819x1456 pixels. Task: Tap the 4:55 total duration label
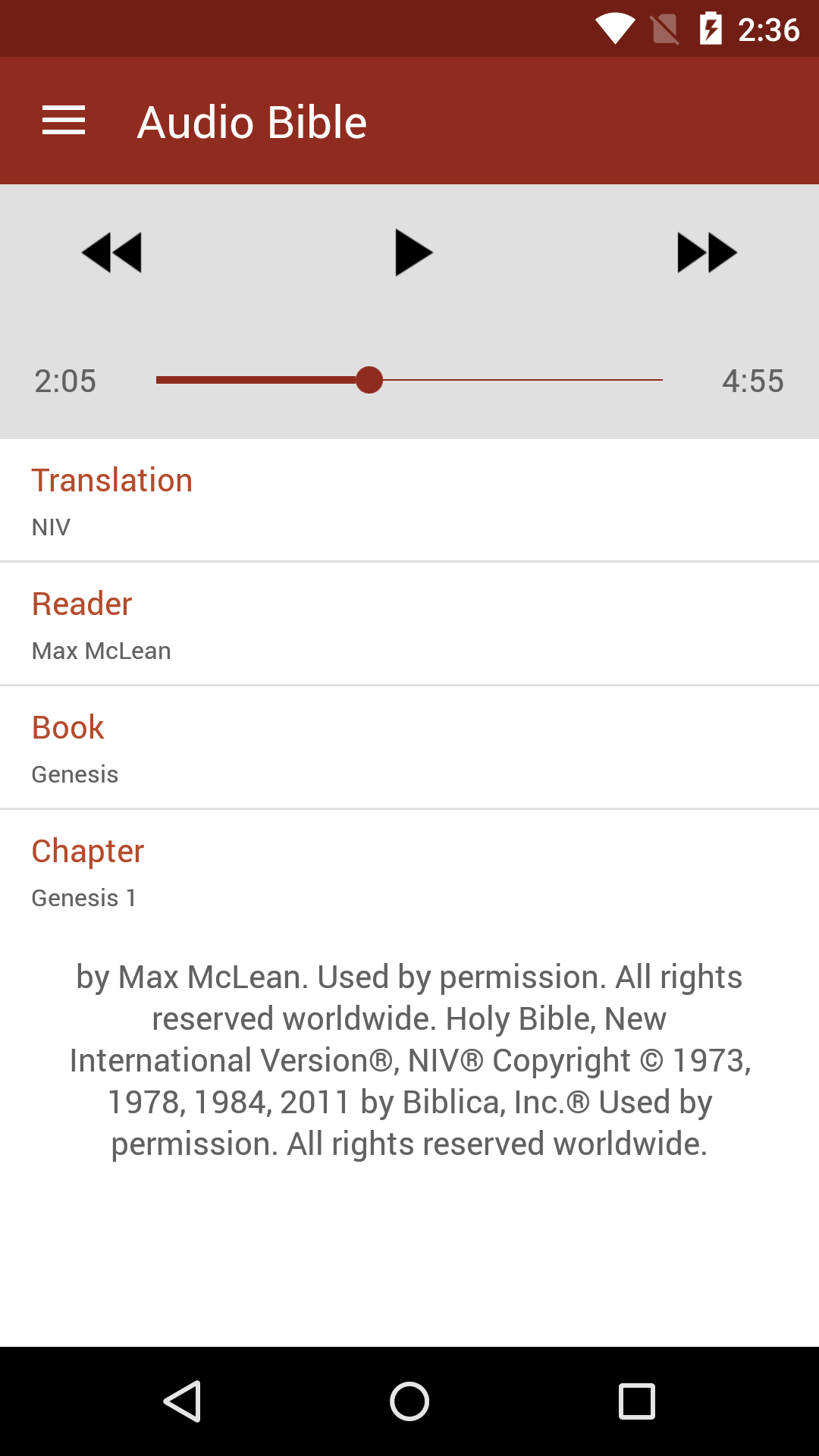(754, 381)
